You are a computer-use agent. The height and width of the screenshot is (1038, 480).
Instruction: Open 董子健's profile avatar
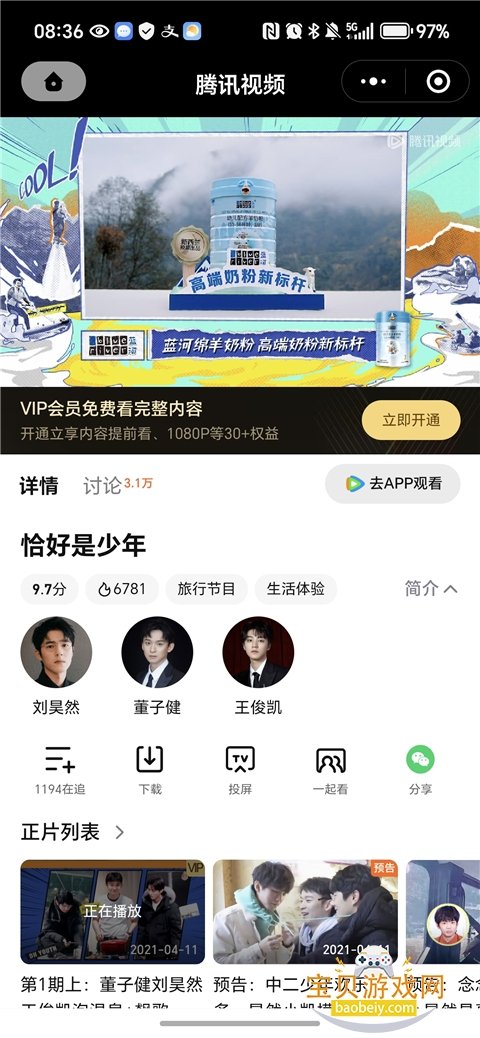pos(157,652)
